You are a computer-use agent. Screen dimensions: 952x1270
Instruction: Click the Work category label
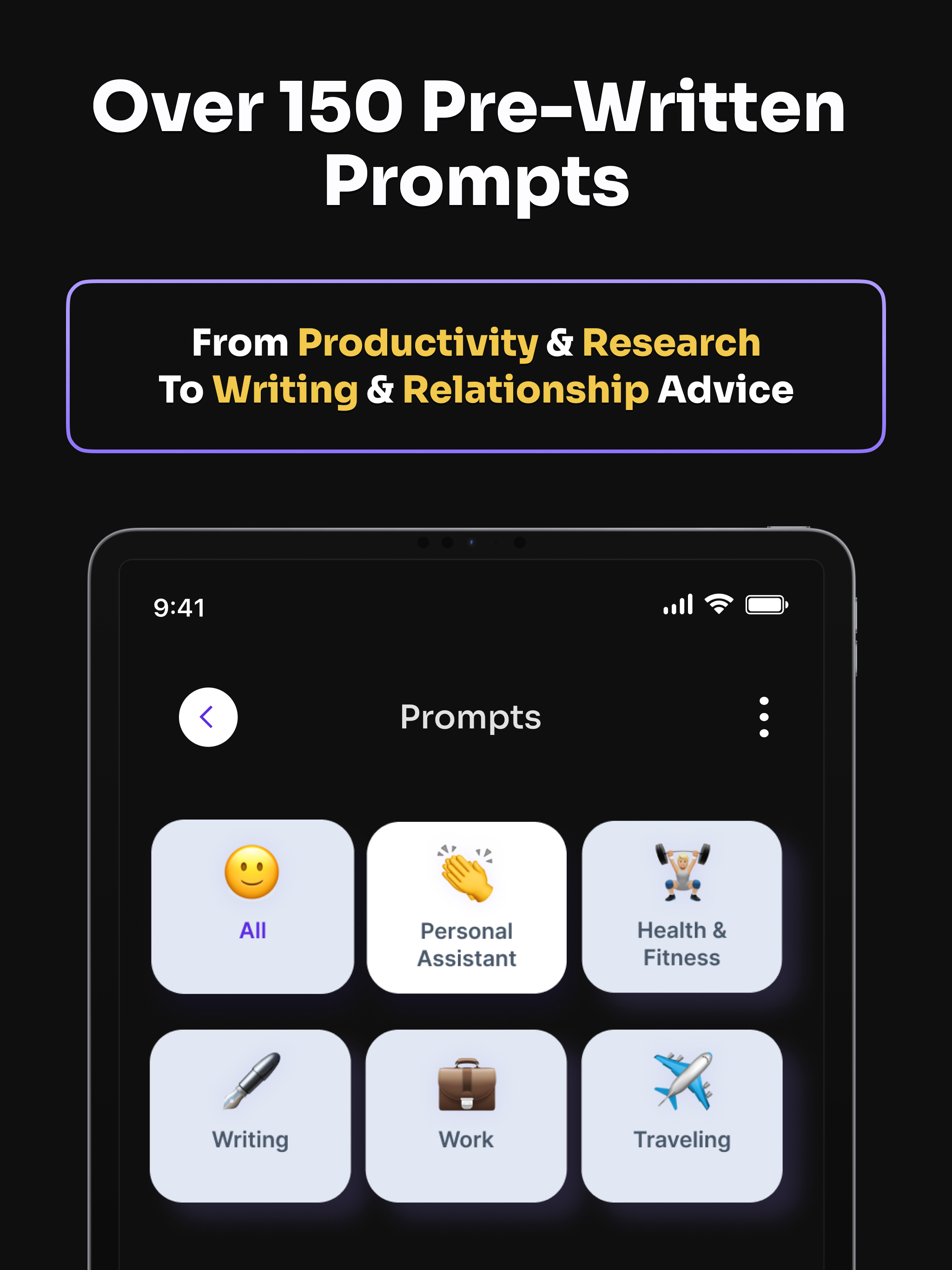click(466, 1139)
